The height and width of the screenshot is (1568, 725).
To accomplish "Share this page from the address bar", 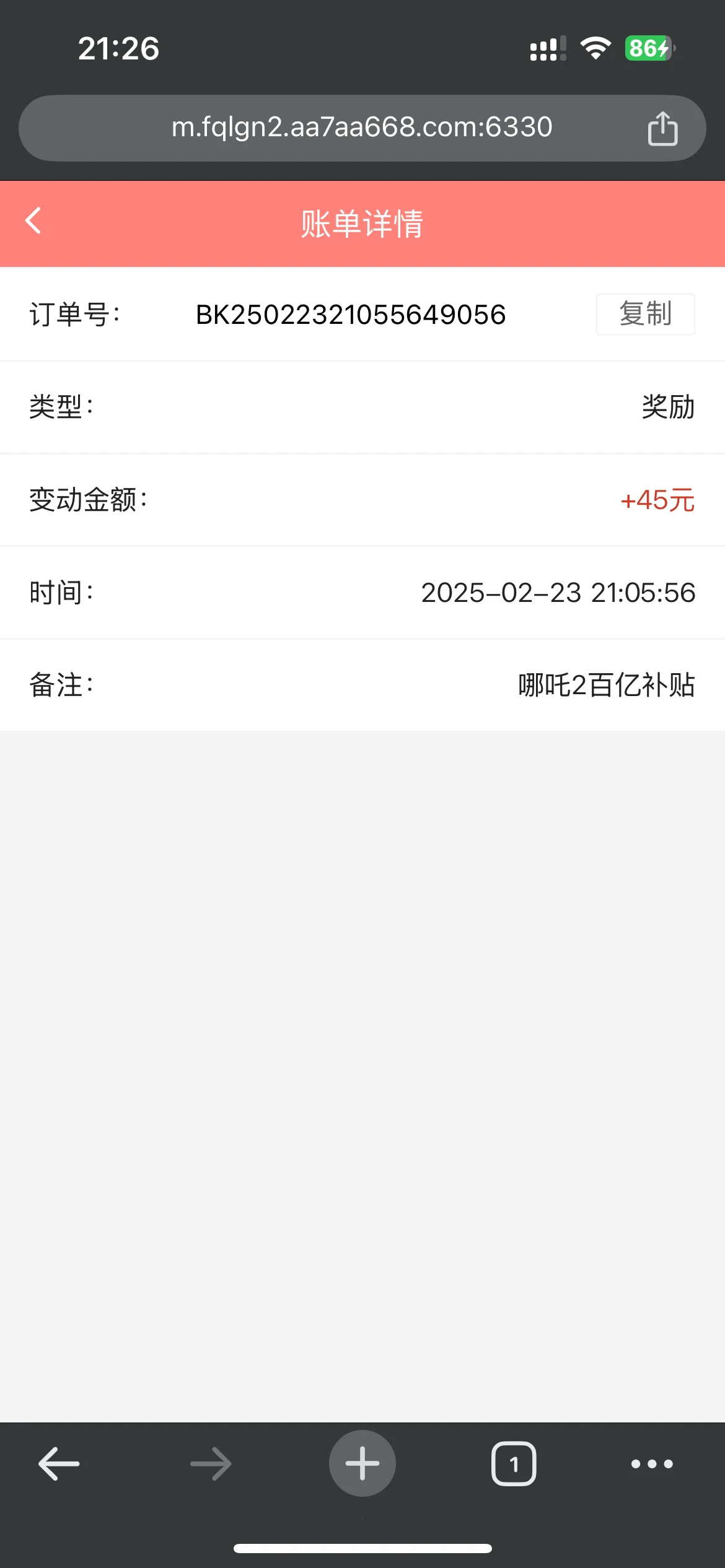I will point(662,129).
